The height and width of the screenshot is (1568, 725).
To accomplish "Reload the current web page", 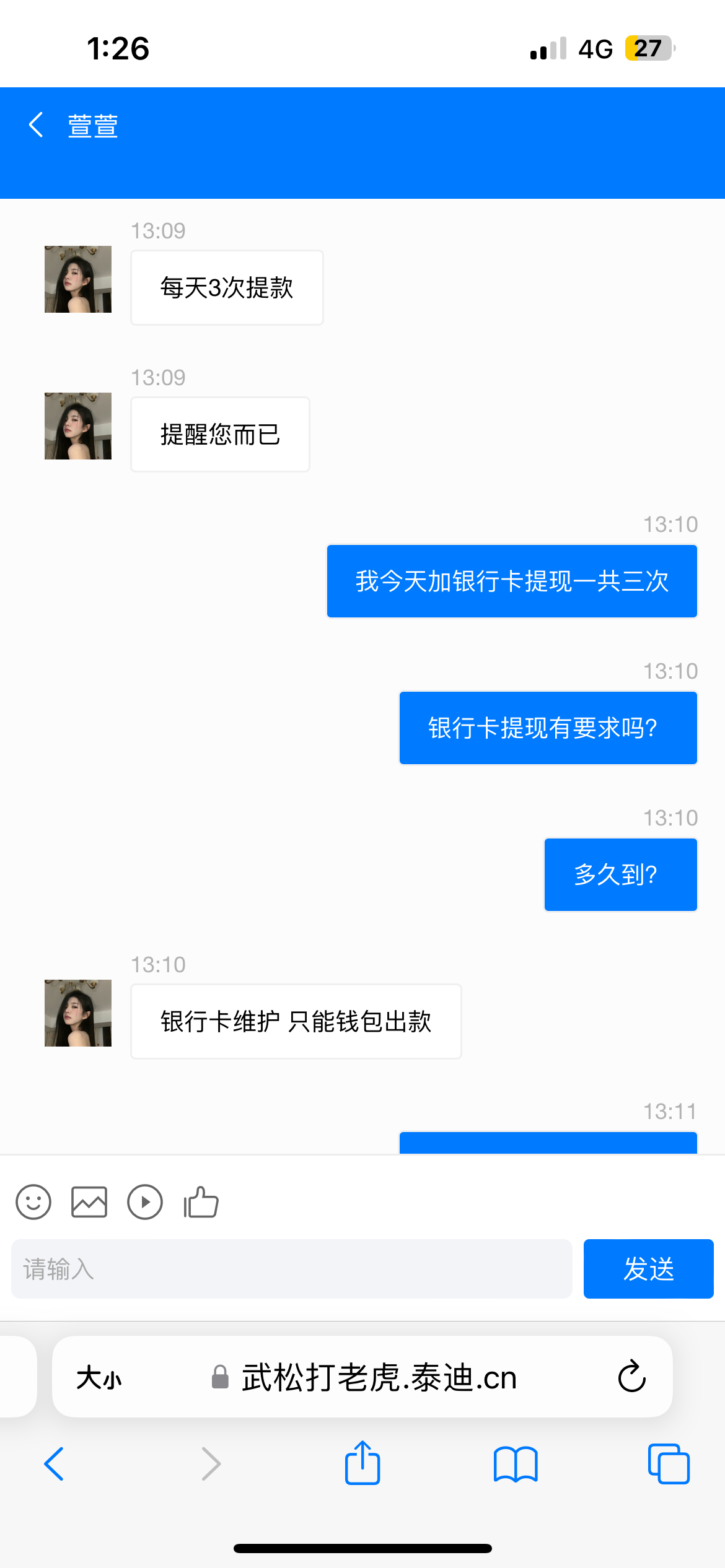I will (631, 1377).
